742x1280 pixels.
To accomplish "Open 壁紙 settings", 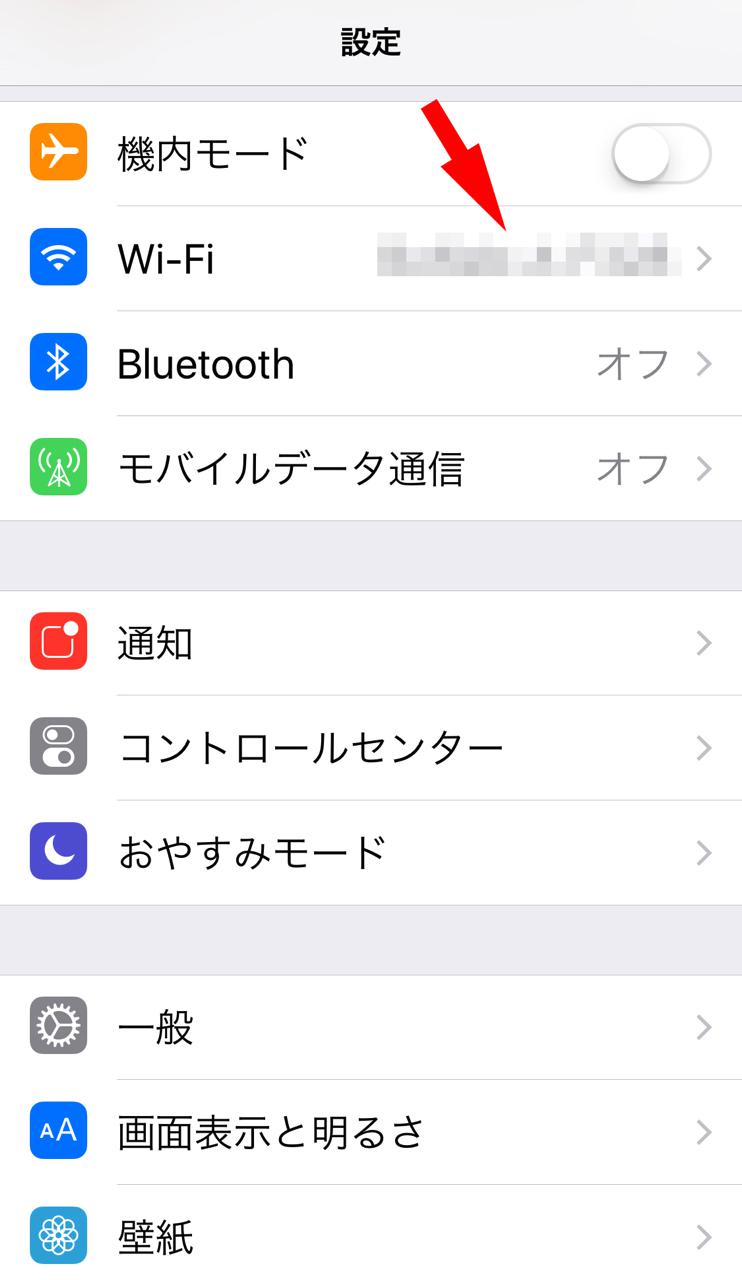I will [x=371, y=1233].
